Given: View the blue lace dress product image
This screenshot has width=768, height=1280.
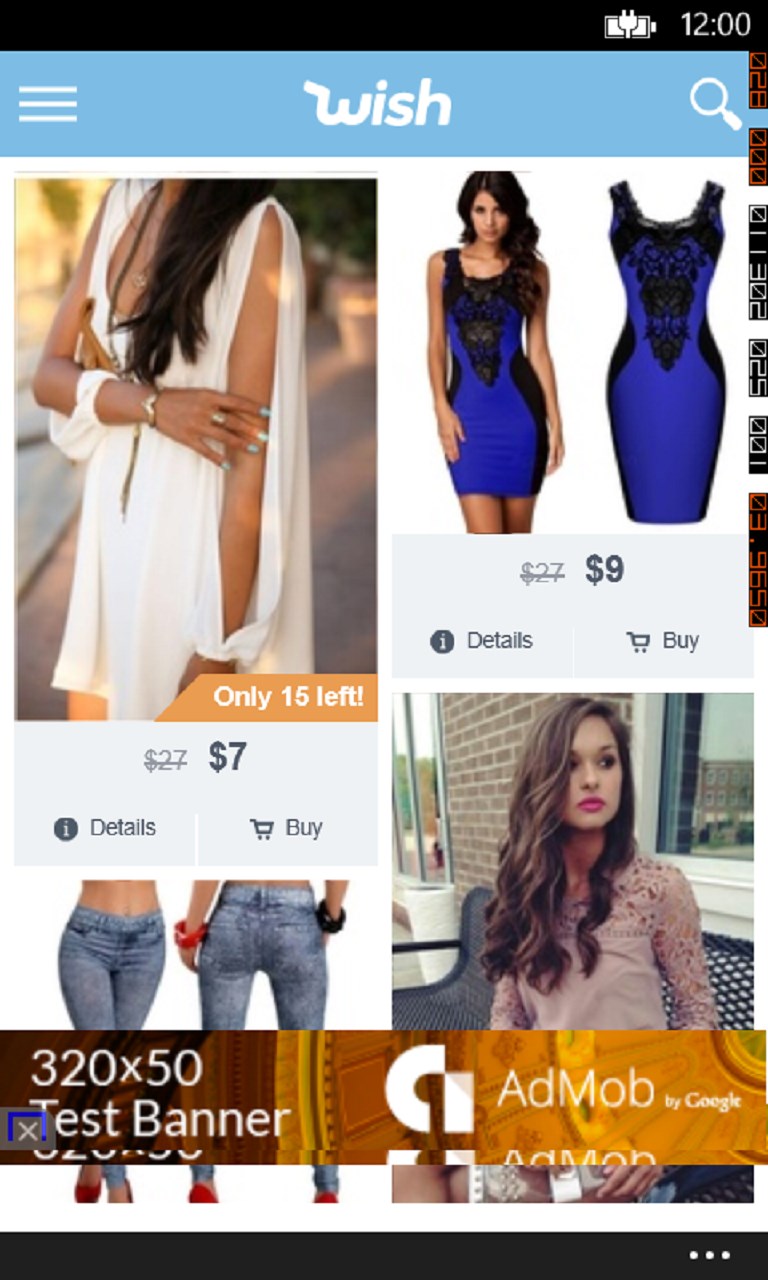Looking at the screenshot, I should coord(571,350).
